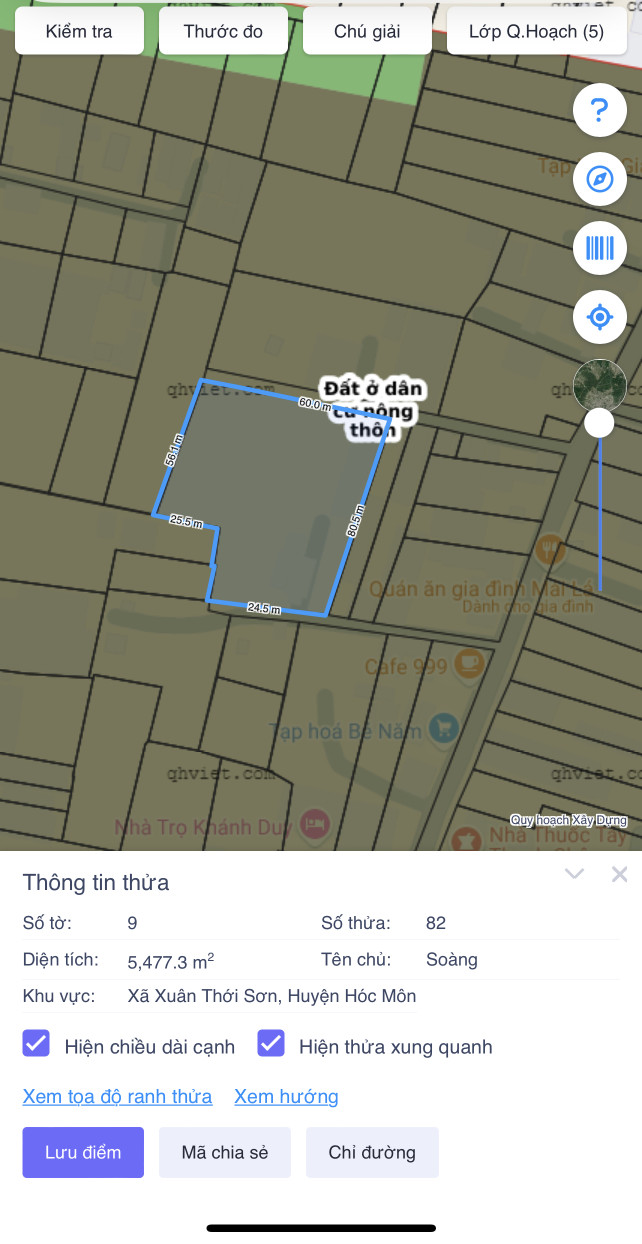Open the help question mark icon
642x1244 pixels.
tap(599, 110)
